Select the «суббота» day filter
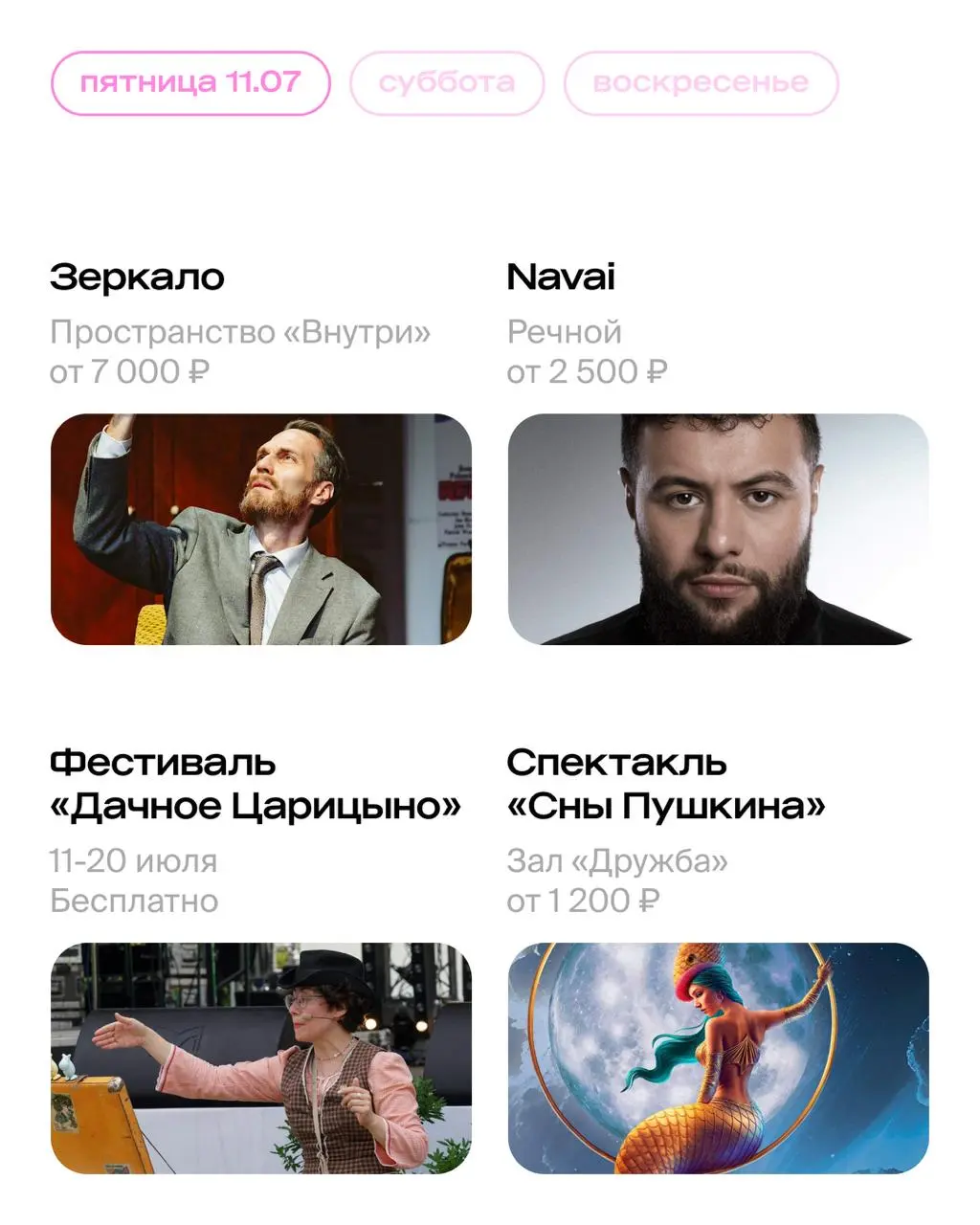980x1225 pixels. click(447, 82)
